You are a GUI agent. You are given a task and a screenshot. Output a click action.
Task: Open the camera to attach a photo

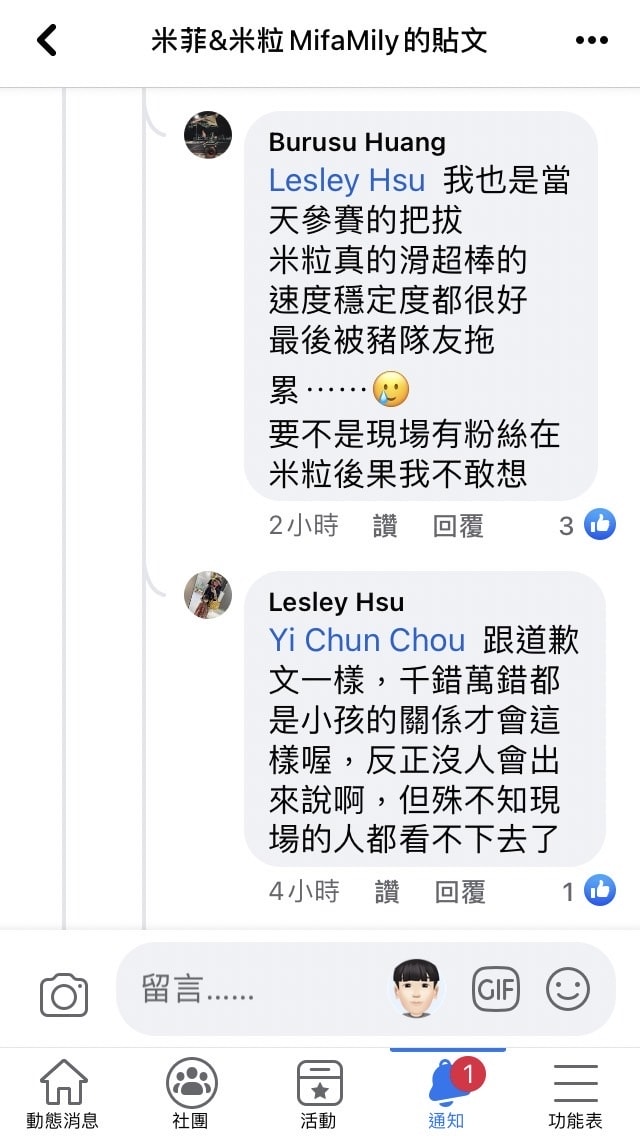(x=64, y=994)
